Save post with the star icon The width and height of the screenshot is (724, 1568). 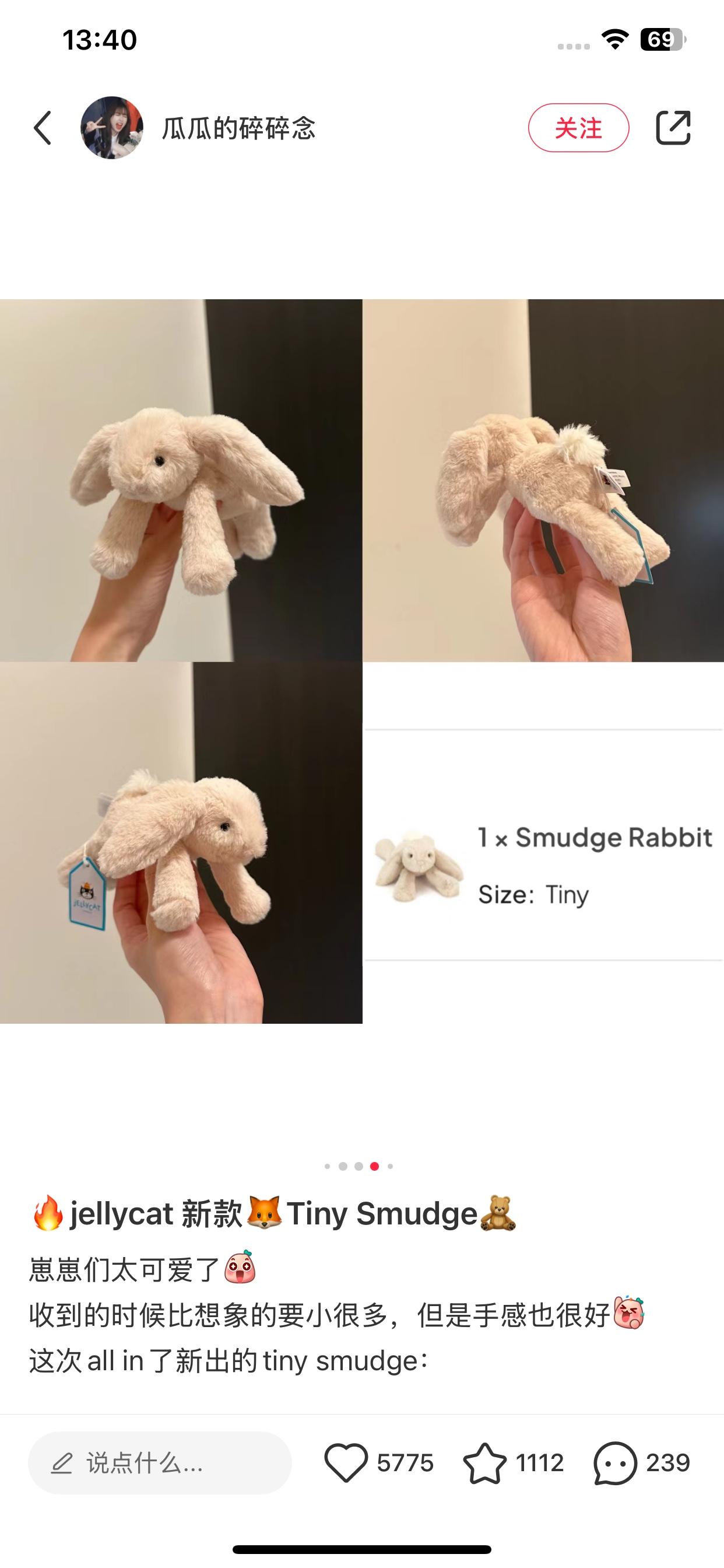485,1462
